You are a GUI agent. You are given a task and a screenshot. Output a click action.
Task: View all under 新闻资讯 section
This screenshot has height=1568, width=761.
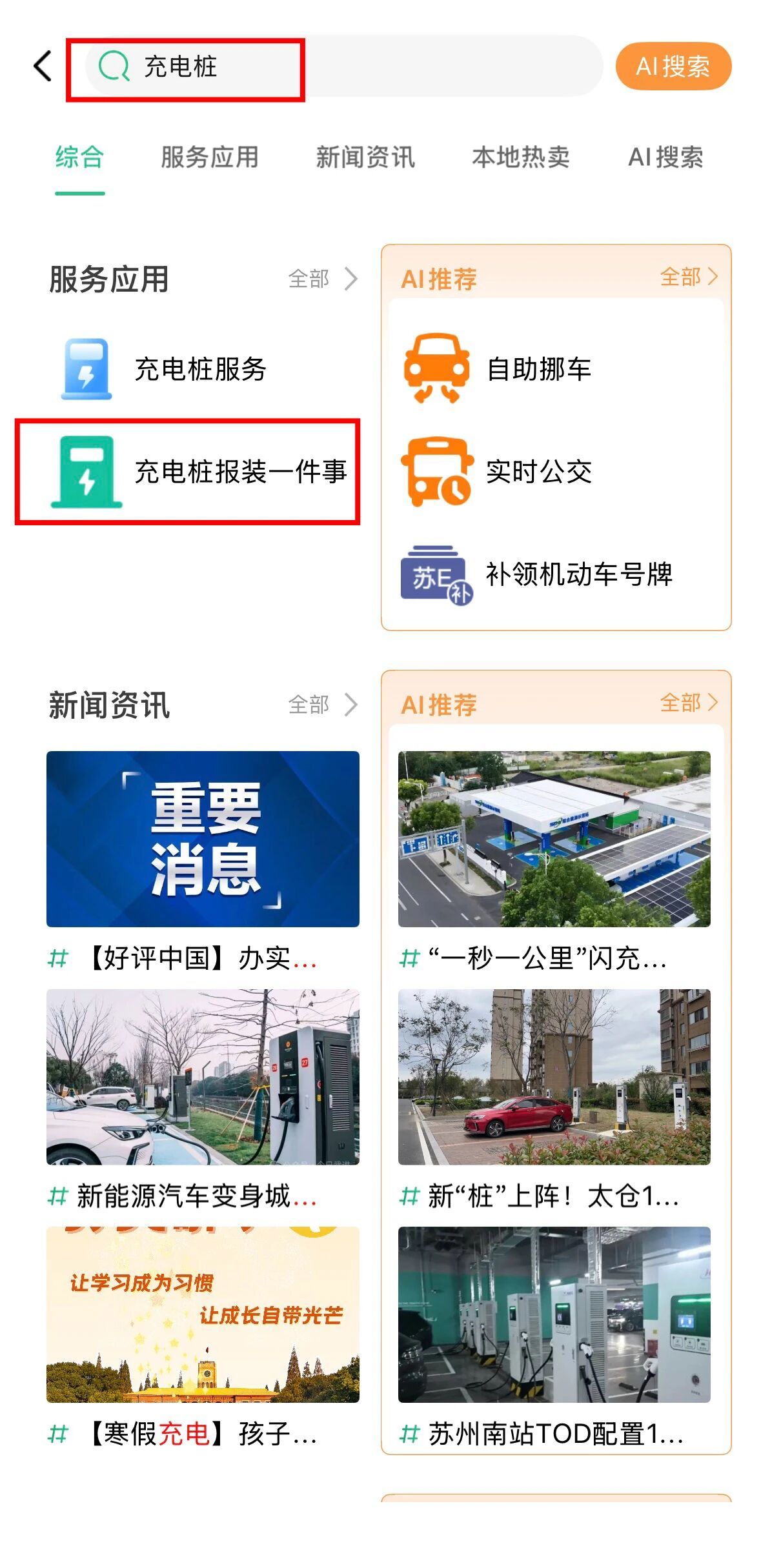click(322, 705)
